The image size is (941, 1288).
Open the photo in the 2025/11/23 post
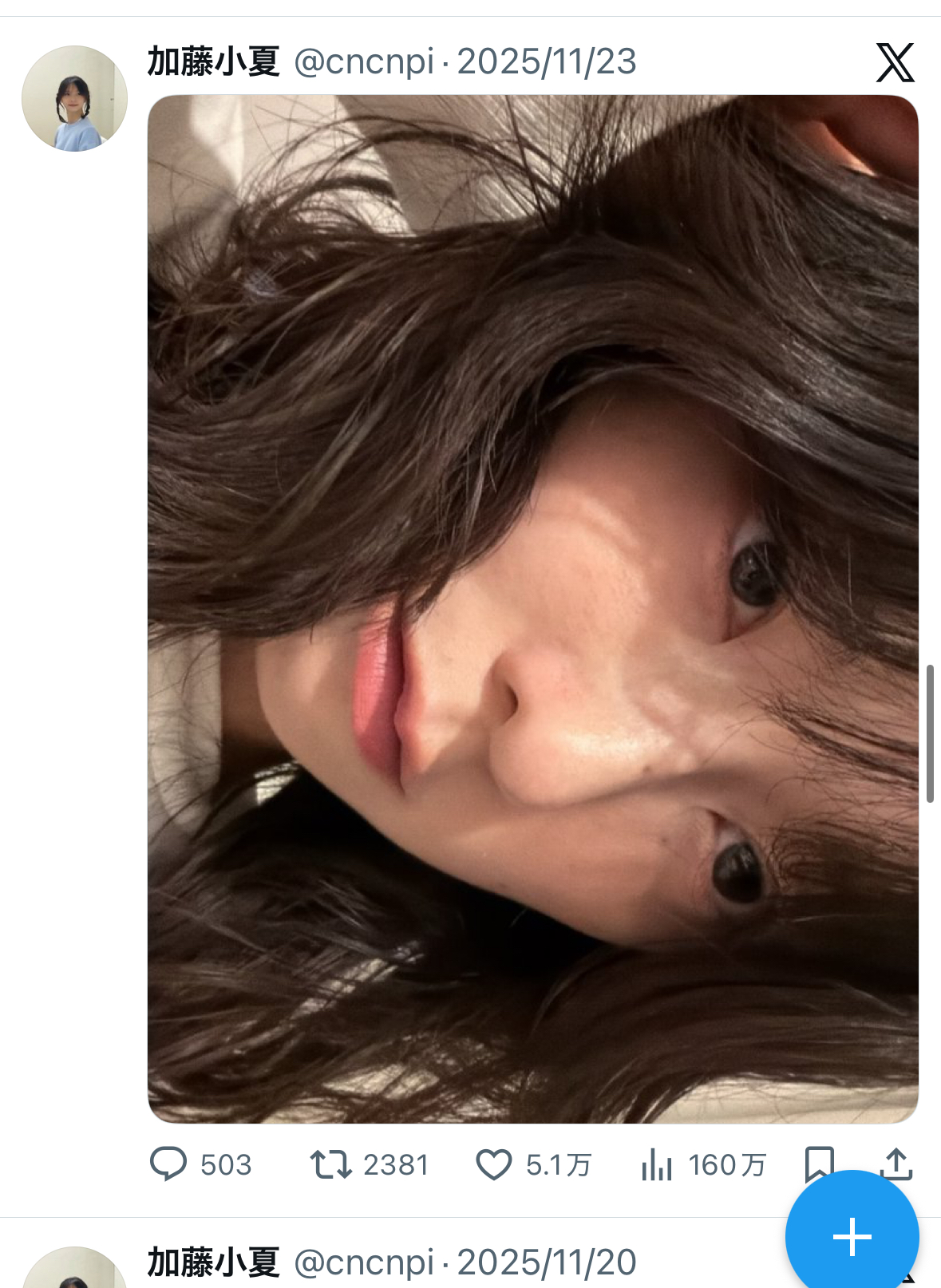532,608
